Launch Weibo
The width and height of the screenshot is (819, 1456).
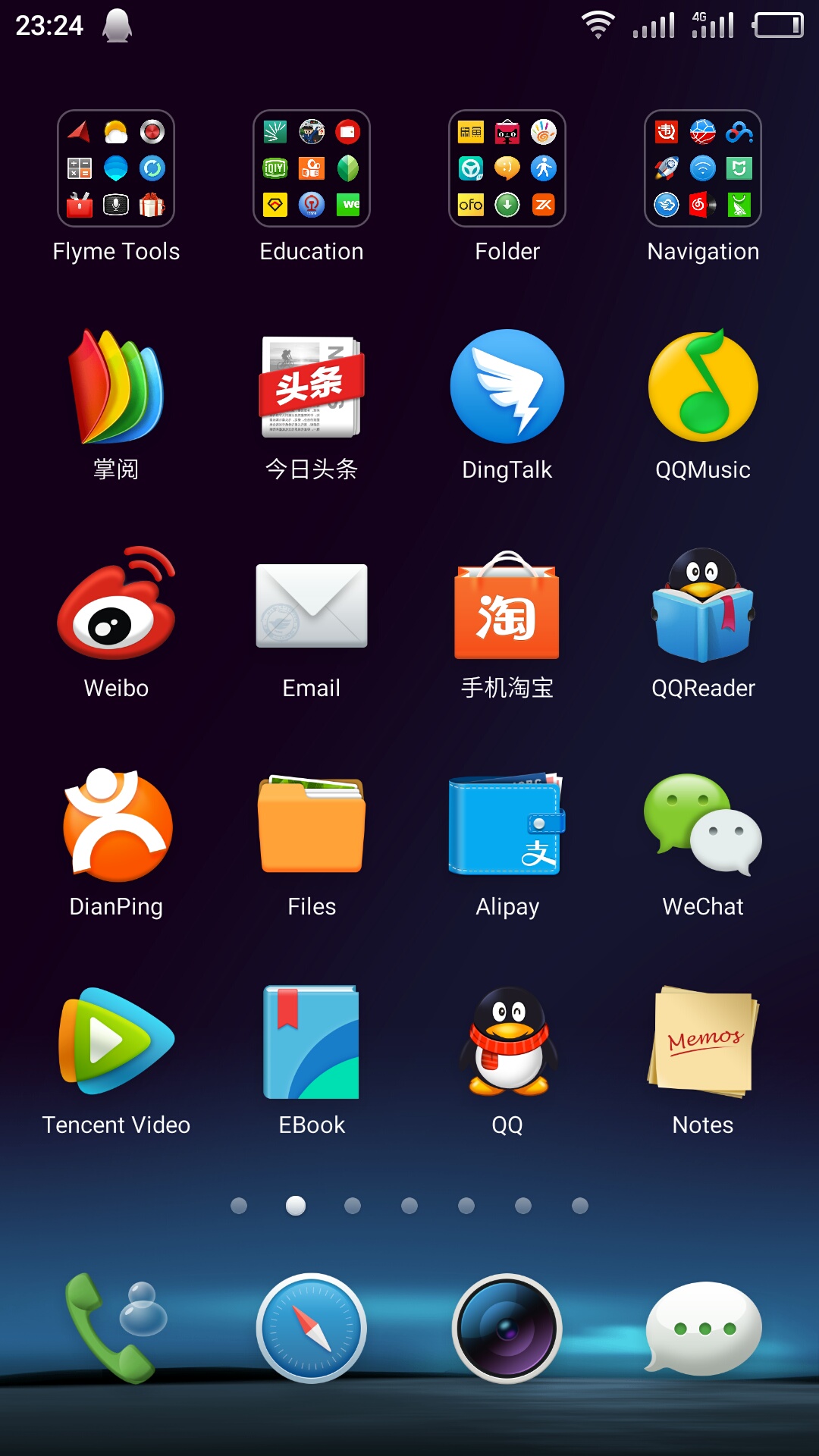(116, 604)
